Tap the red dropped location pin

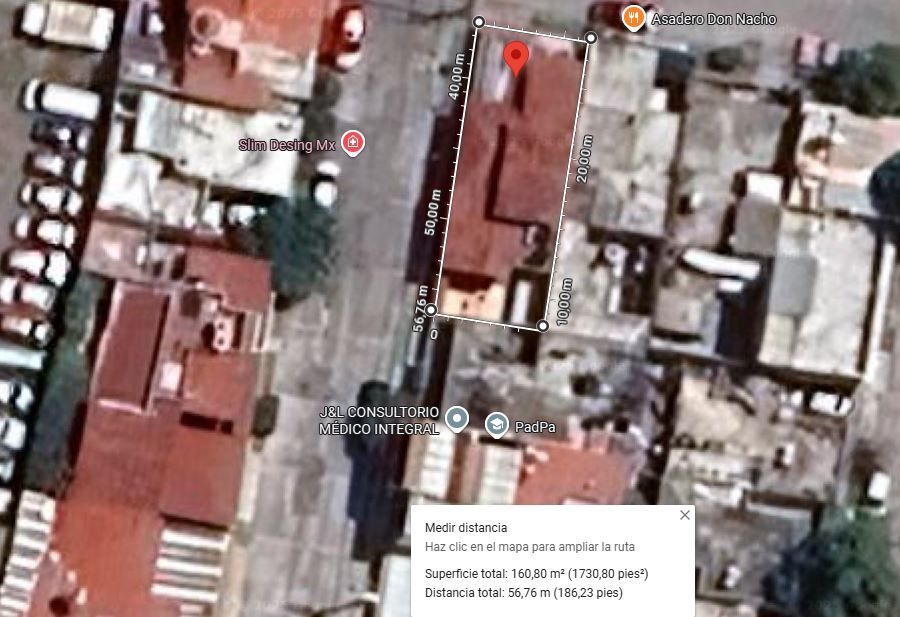516,58
